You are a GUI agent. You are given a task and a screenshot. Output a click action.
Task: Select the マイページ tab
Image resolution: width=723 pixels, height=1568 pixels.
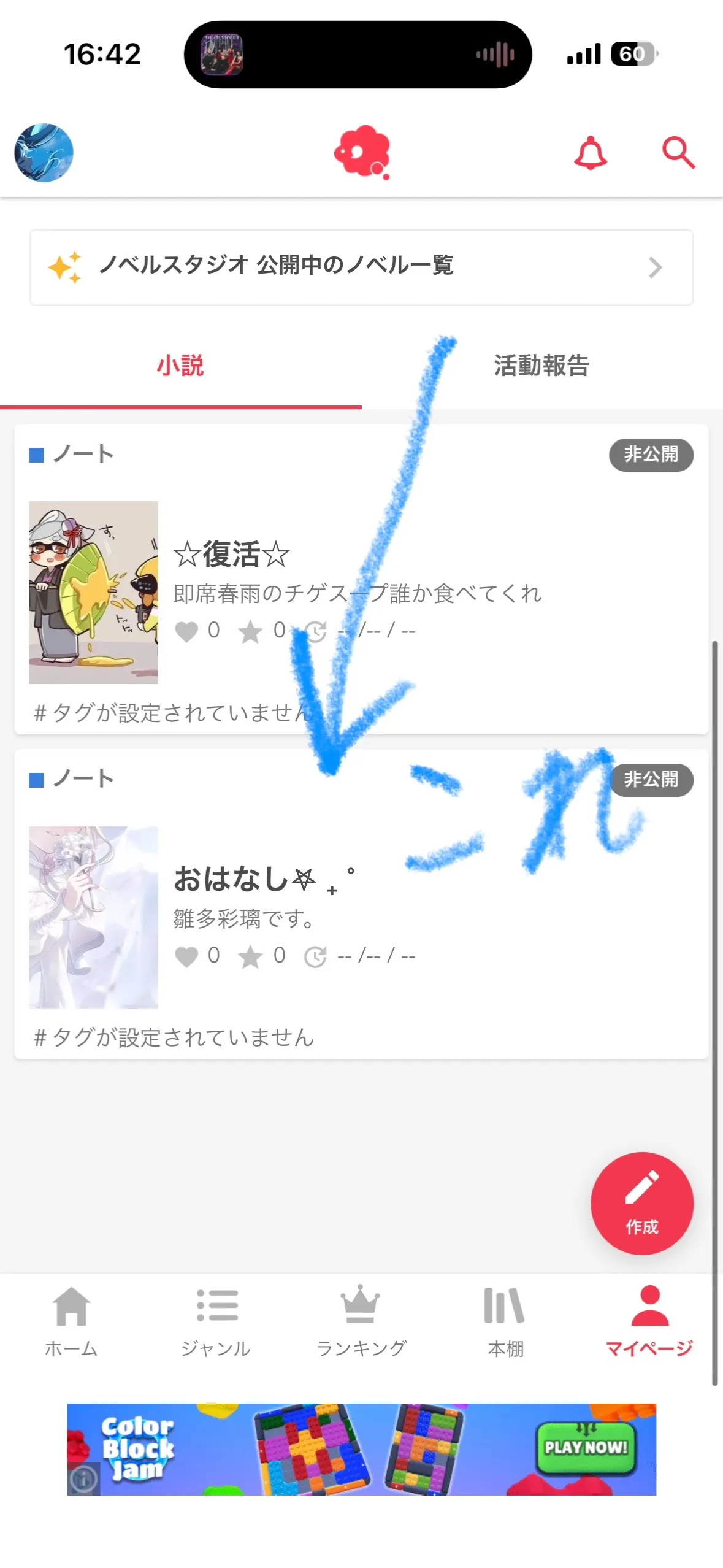[x=649, y=1321]
